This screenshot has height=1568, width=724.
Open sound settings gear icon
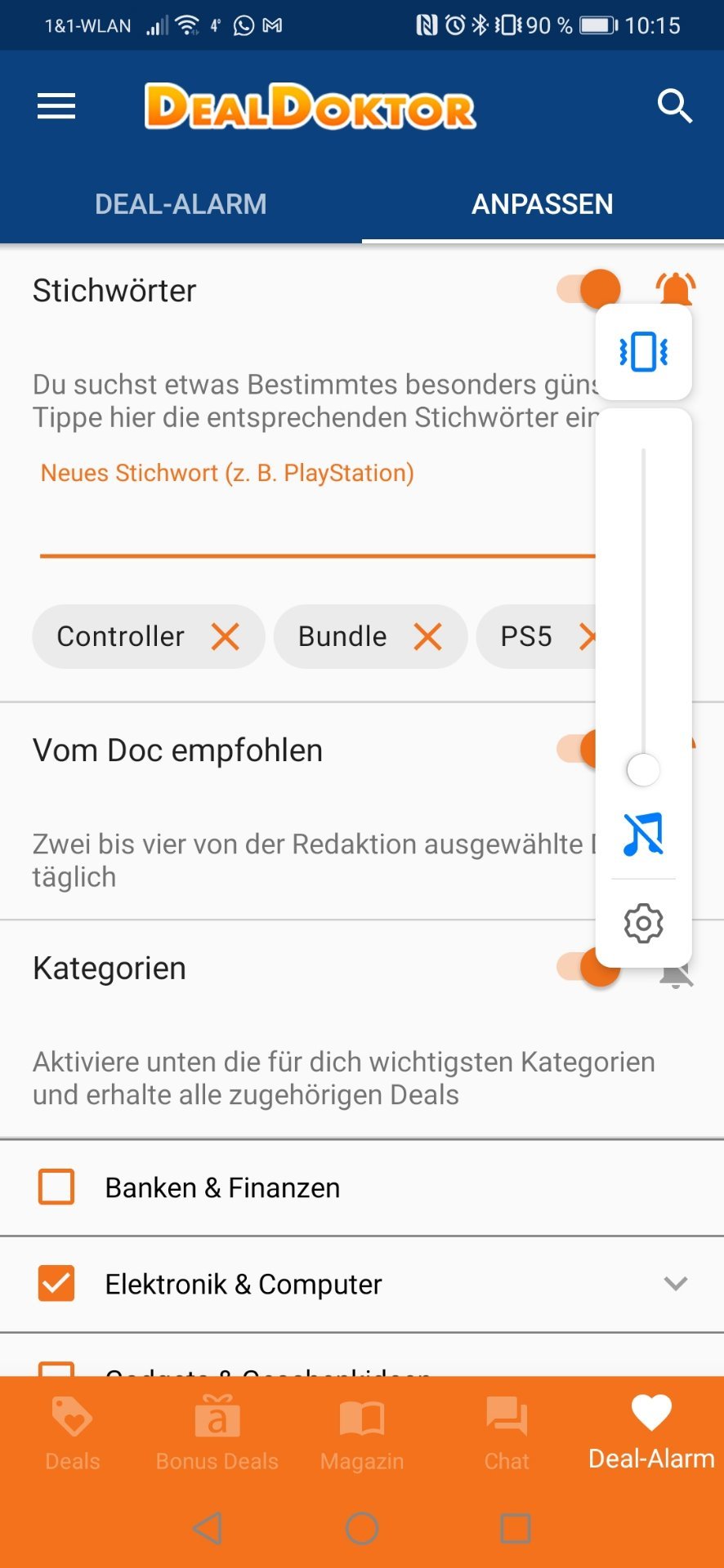[643, 924]
